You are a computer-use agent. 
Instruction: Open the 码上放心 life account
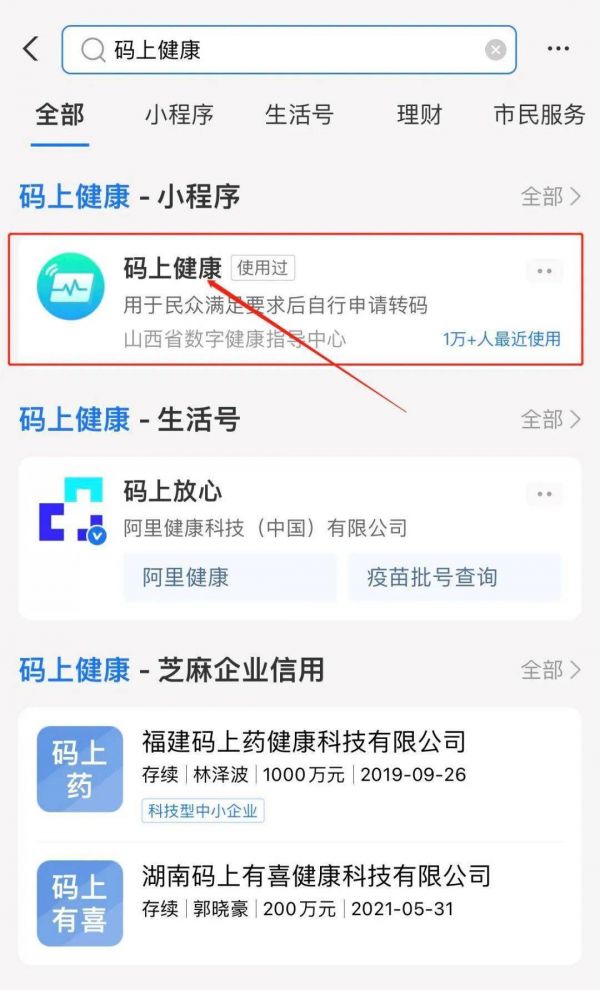[x=300, y=538]
